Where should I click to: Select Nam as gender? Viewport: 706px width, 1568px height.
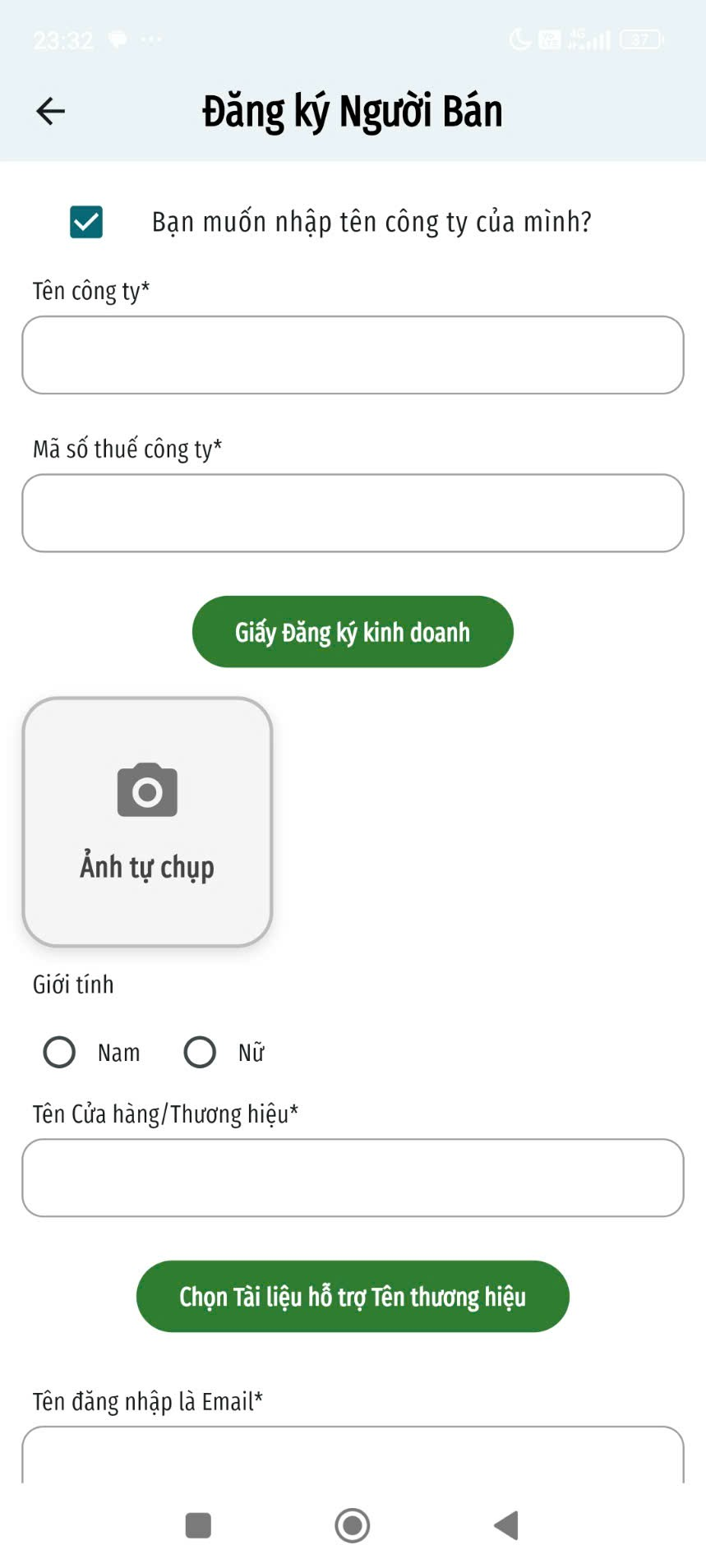pos(59,1052)
